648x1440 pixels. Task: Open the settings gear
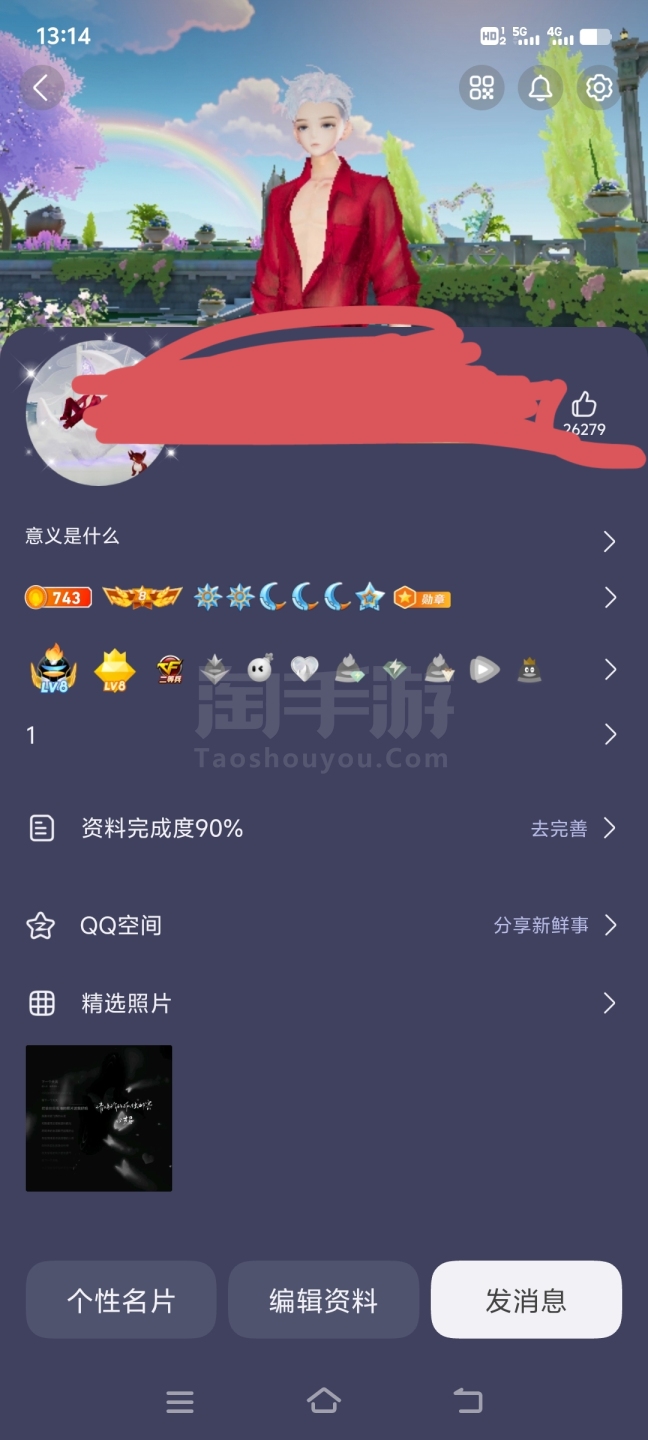[x=599, y=88]
